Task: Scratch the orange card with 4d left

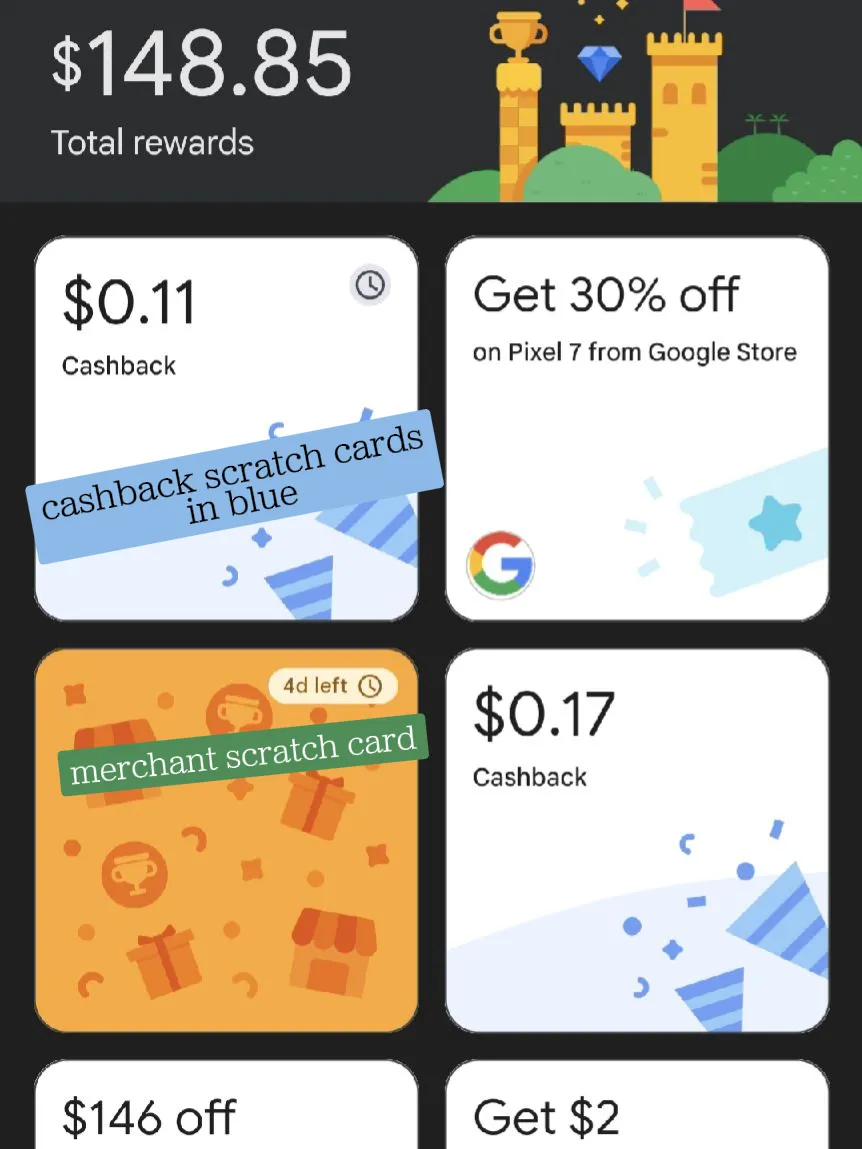Action: tap(226, 880)
